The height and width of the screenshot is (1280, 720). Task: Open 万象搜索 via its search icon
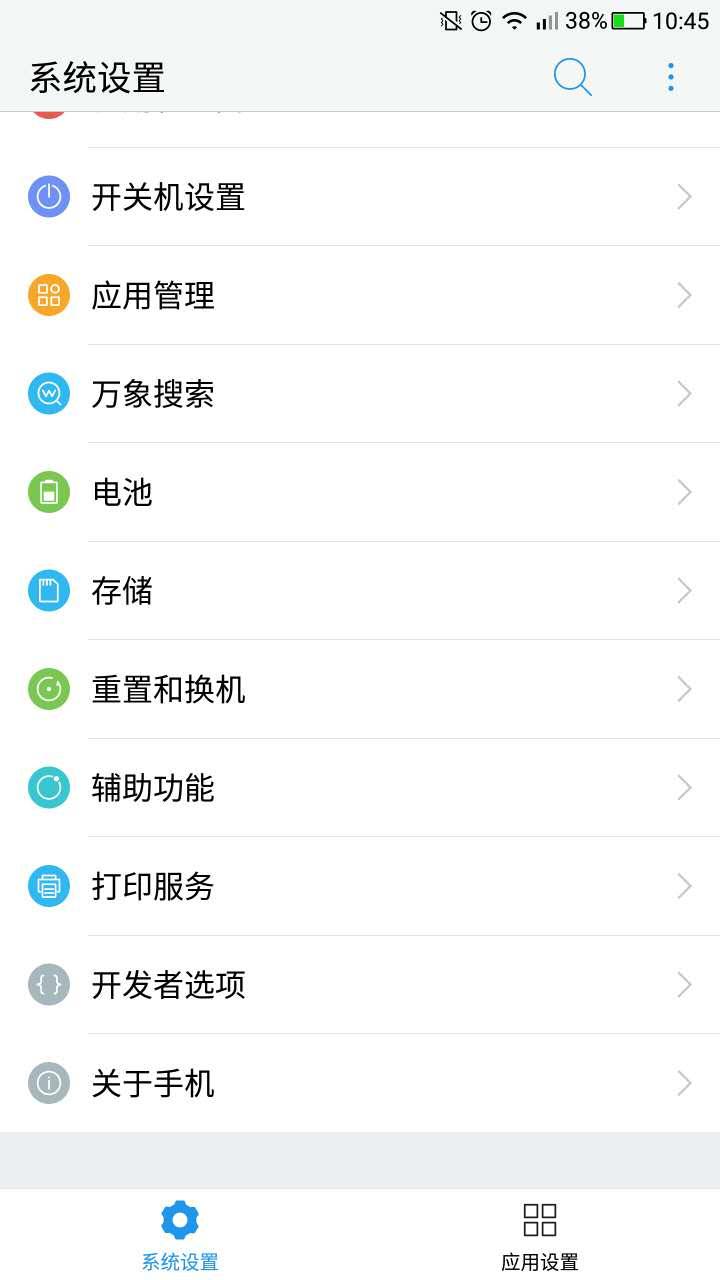pos(48,394)
